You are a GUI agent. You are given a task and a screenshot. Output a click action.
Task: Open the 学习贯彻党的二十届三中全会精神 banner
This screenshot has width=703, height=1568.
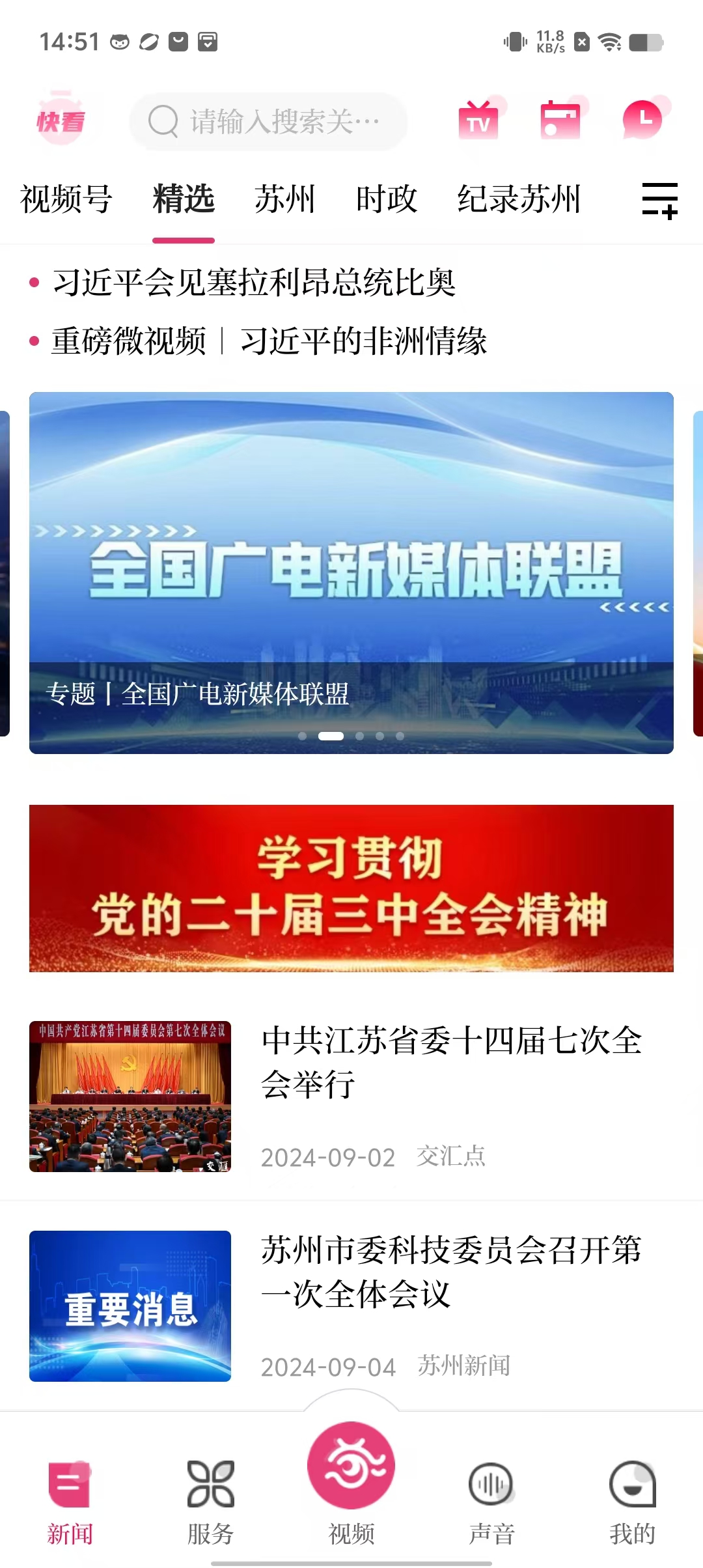351,888
